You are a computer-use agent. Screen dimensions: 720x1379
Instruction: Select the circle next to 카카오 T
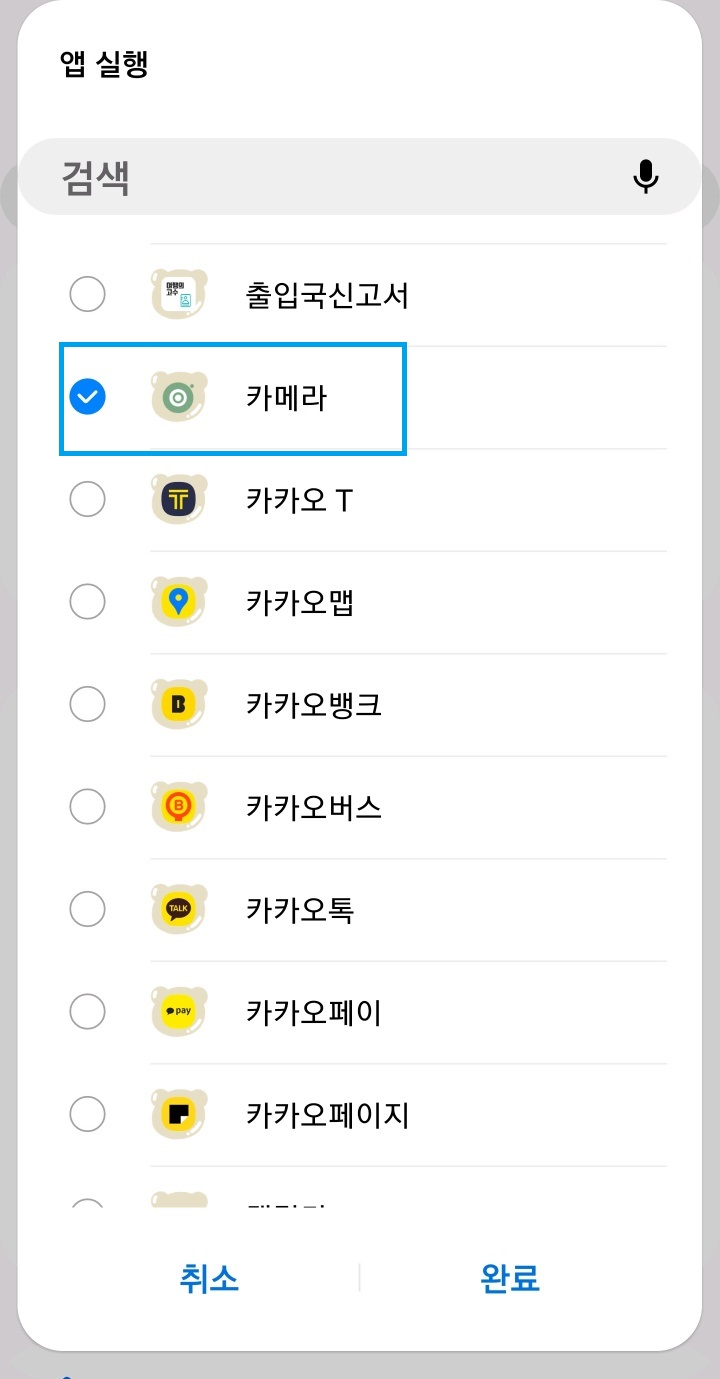coord(87,499)
